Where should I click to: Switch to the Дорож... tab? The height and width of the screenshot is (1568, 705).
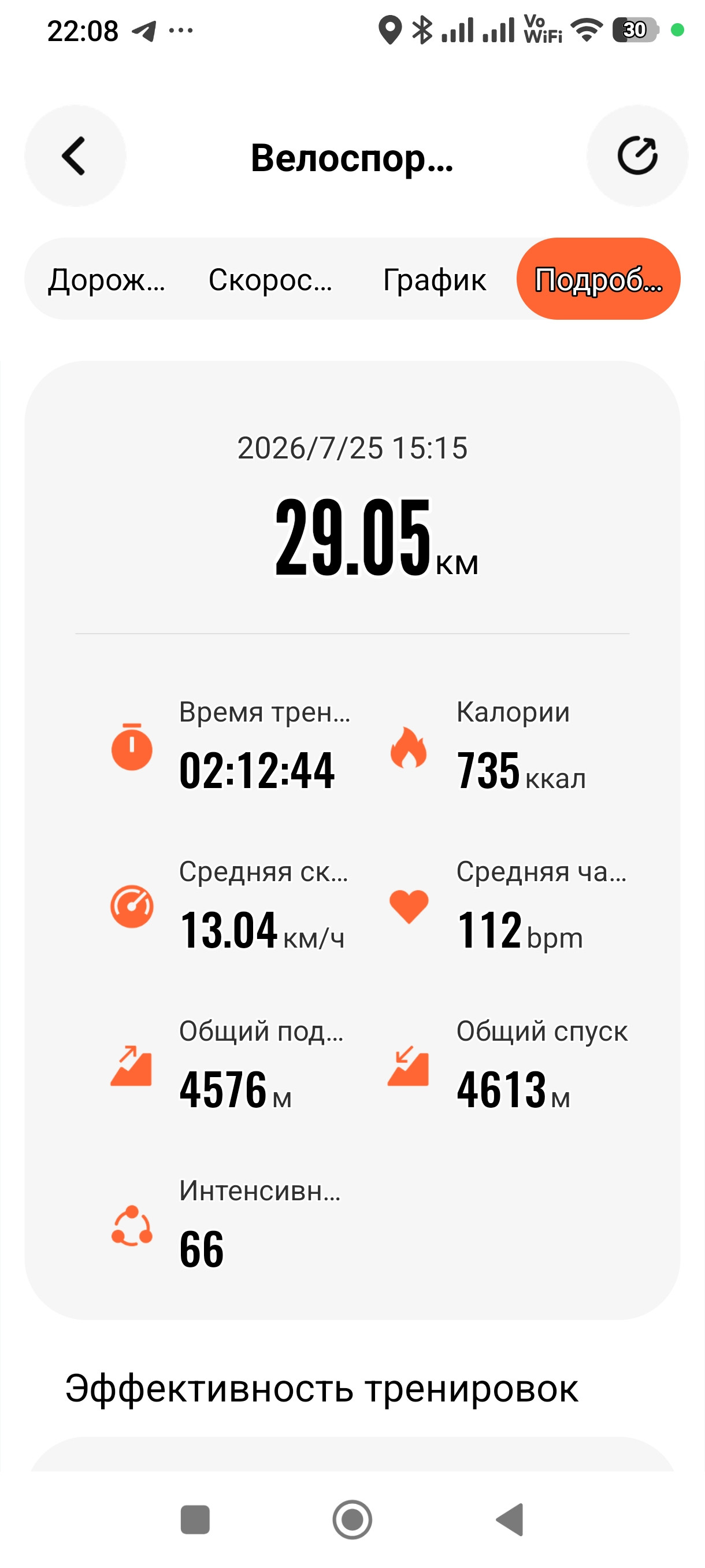pyautogui.click(x=106, y=279)
